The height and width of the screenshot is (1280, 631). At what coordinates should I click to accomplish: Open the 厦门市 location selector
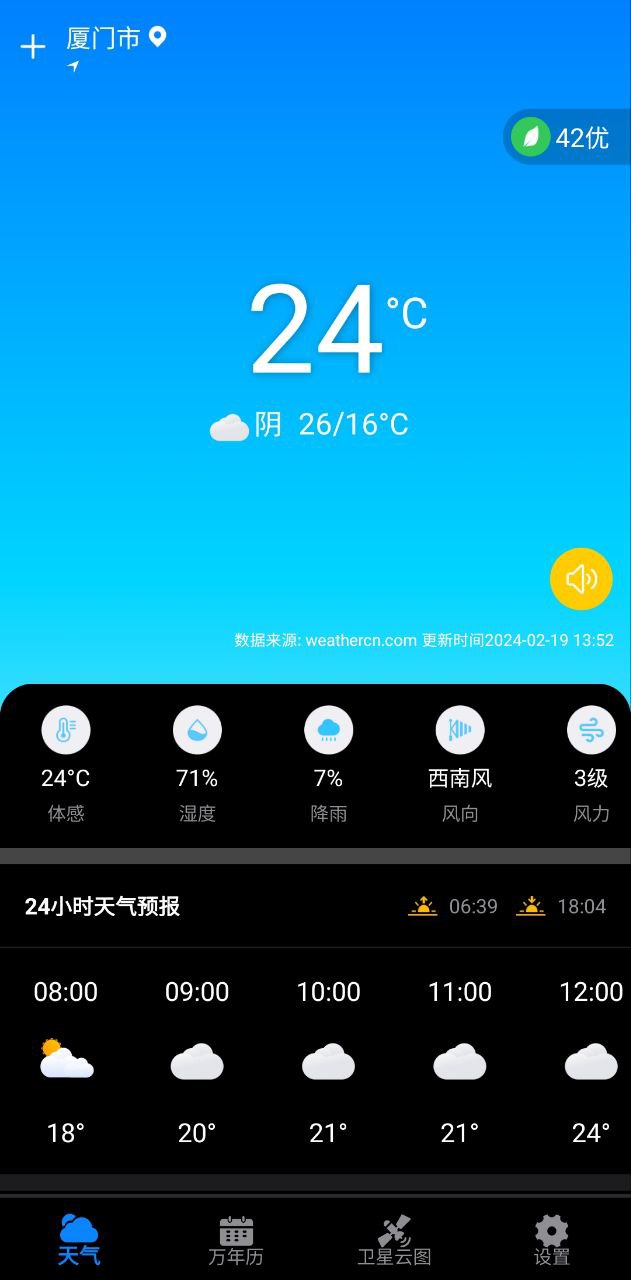[115, 39]
